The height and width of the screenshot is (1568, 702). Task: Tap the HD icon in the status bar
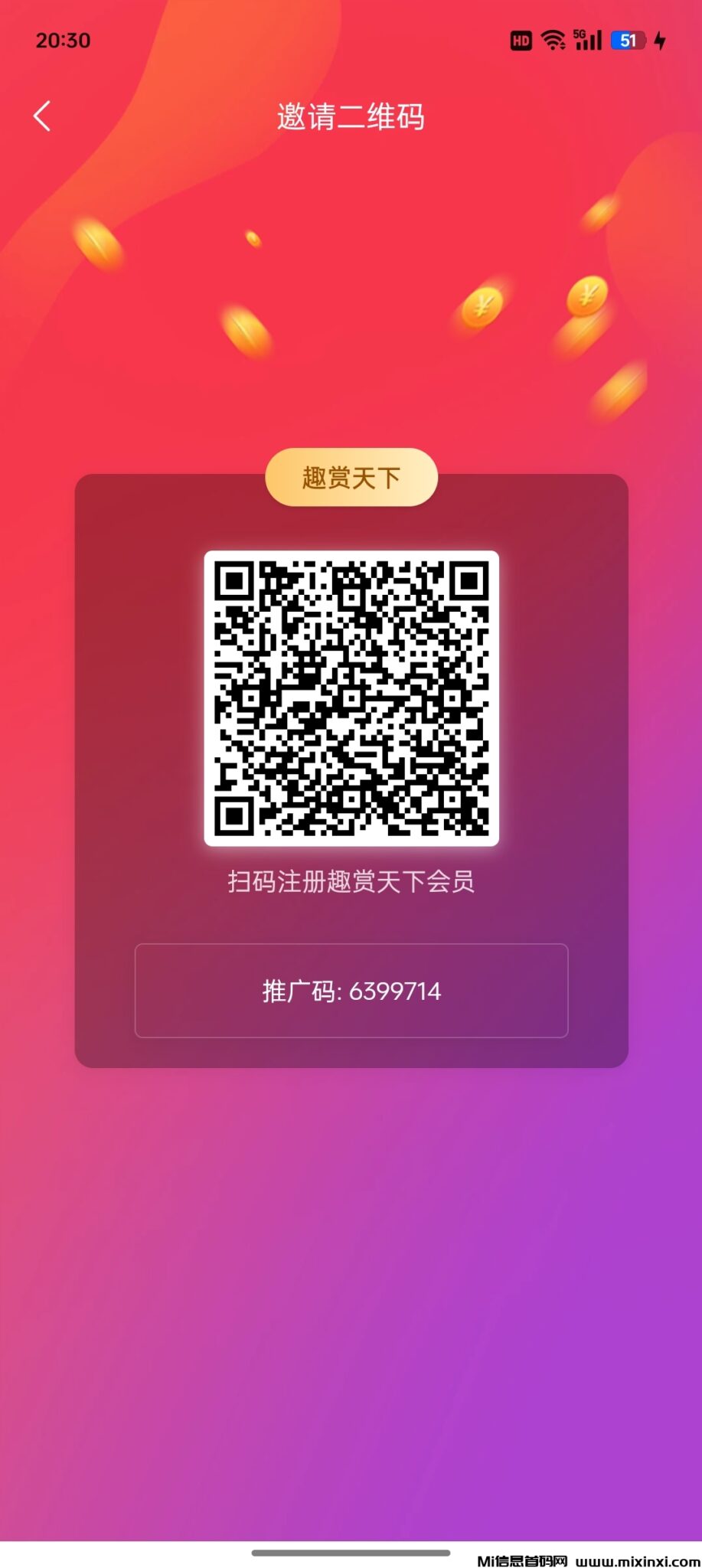tap(520, 41)
